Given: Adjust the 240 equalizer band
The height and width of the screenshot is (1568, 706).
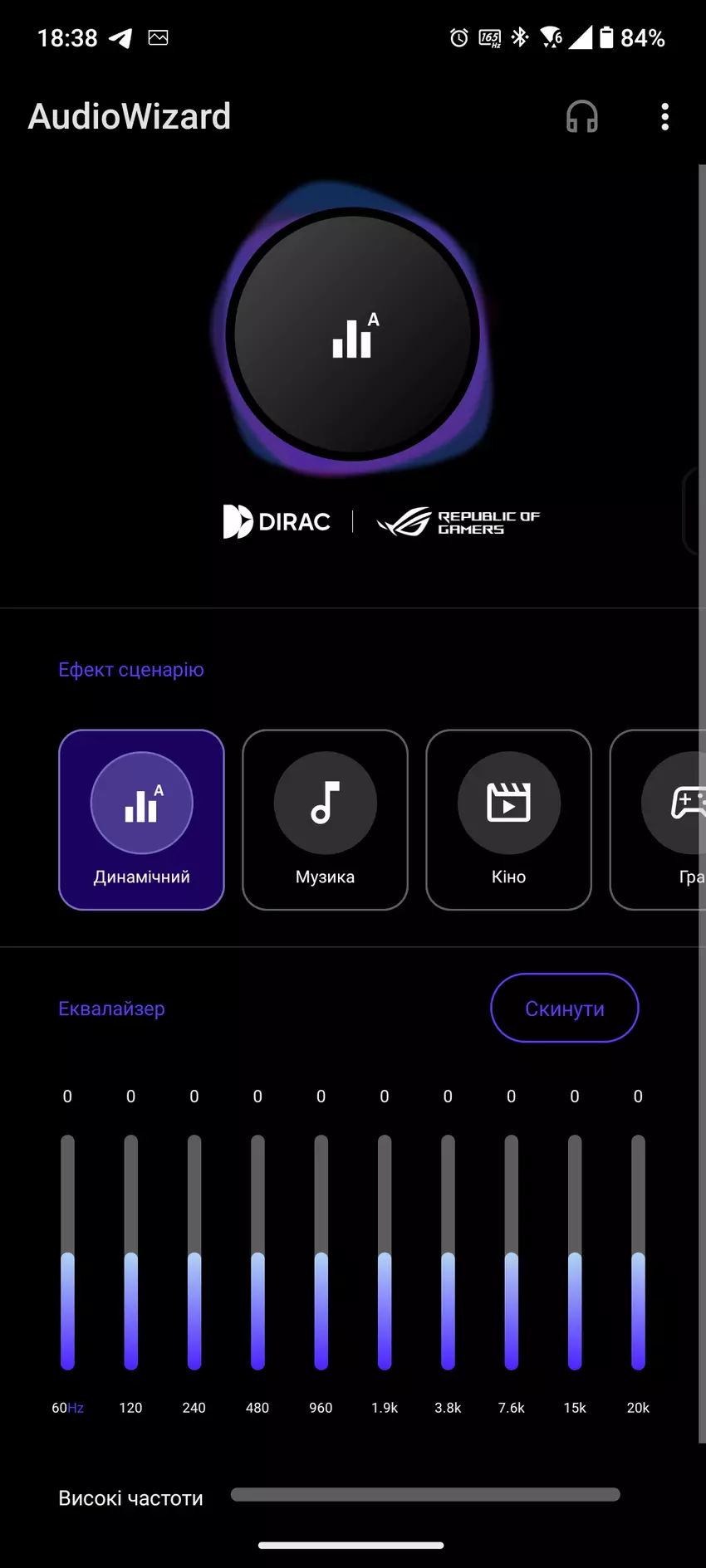Looking at the screenshot, I should (194, 1253).
